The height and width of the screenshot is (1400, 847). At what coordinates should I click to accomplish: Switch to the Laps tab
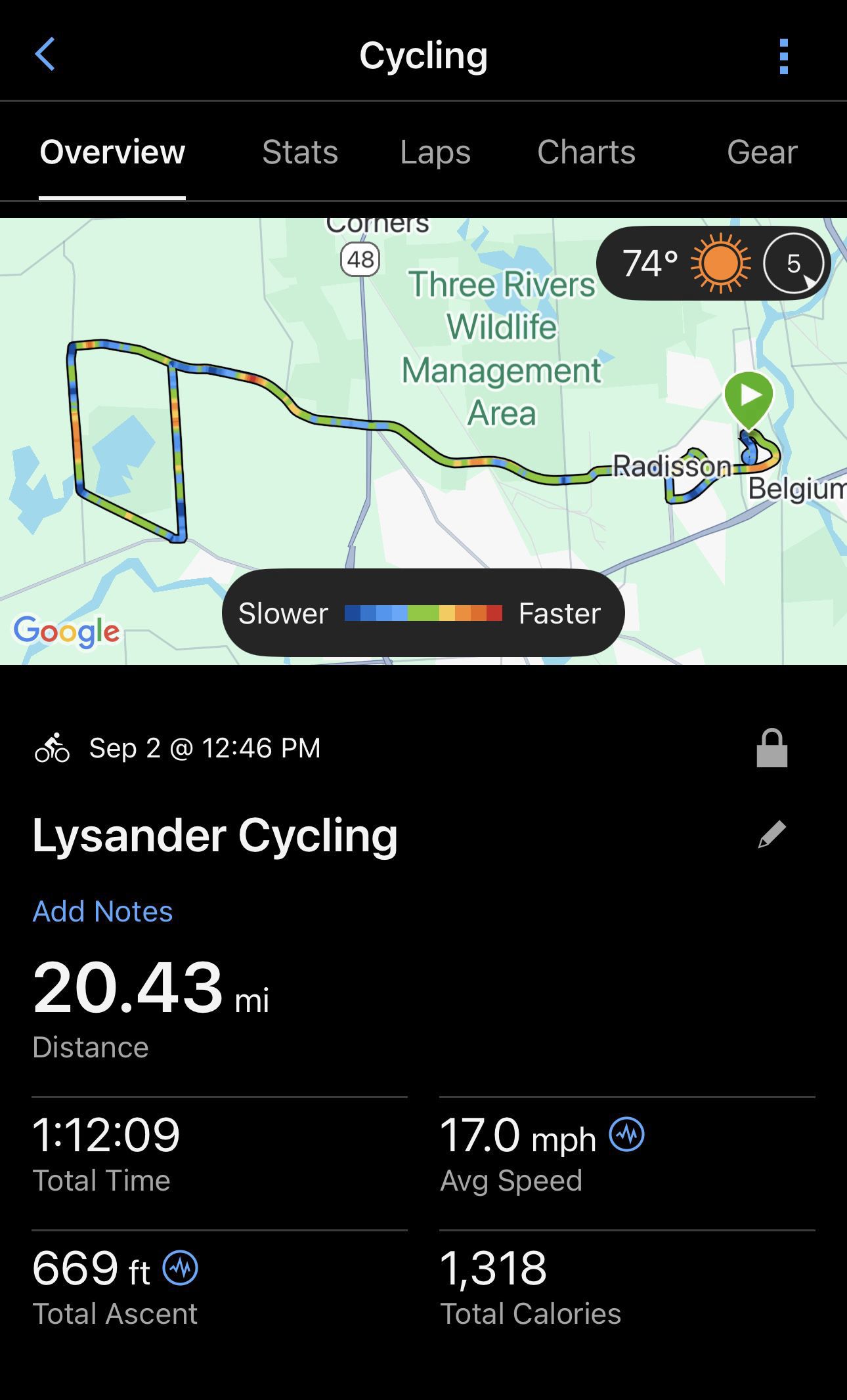(x=435, y=152)
